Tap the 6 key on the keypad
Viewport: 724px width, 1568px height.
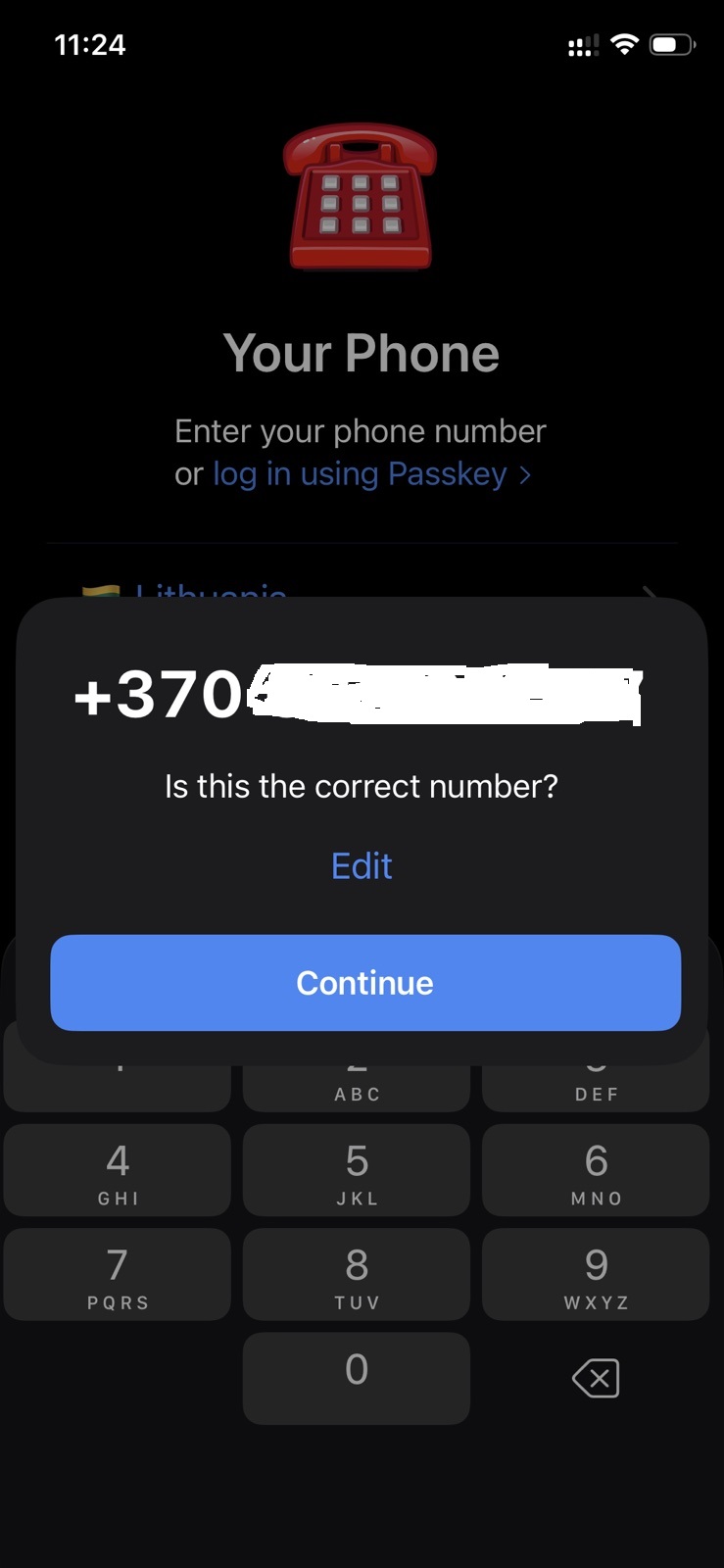click(596, 1171)
